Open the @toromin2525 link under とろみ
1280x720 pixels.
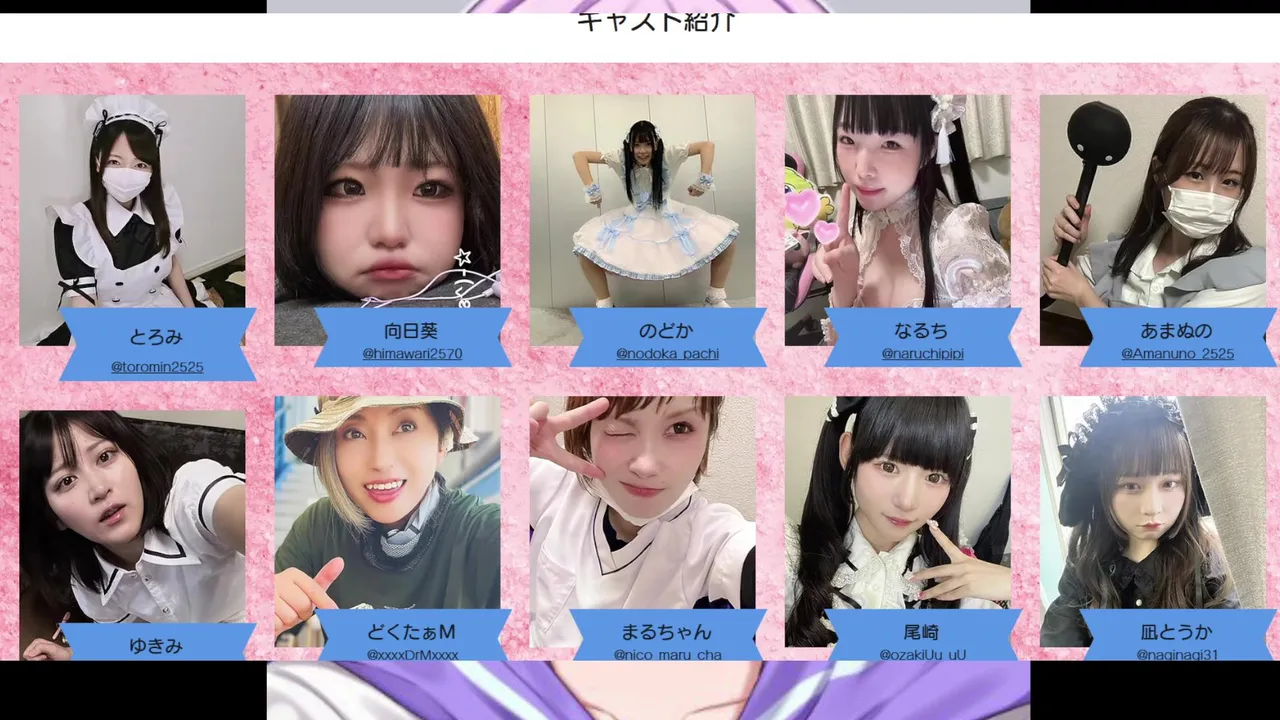pos(157,367)
